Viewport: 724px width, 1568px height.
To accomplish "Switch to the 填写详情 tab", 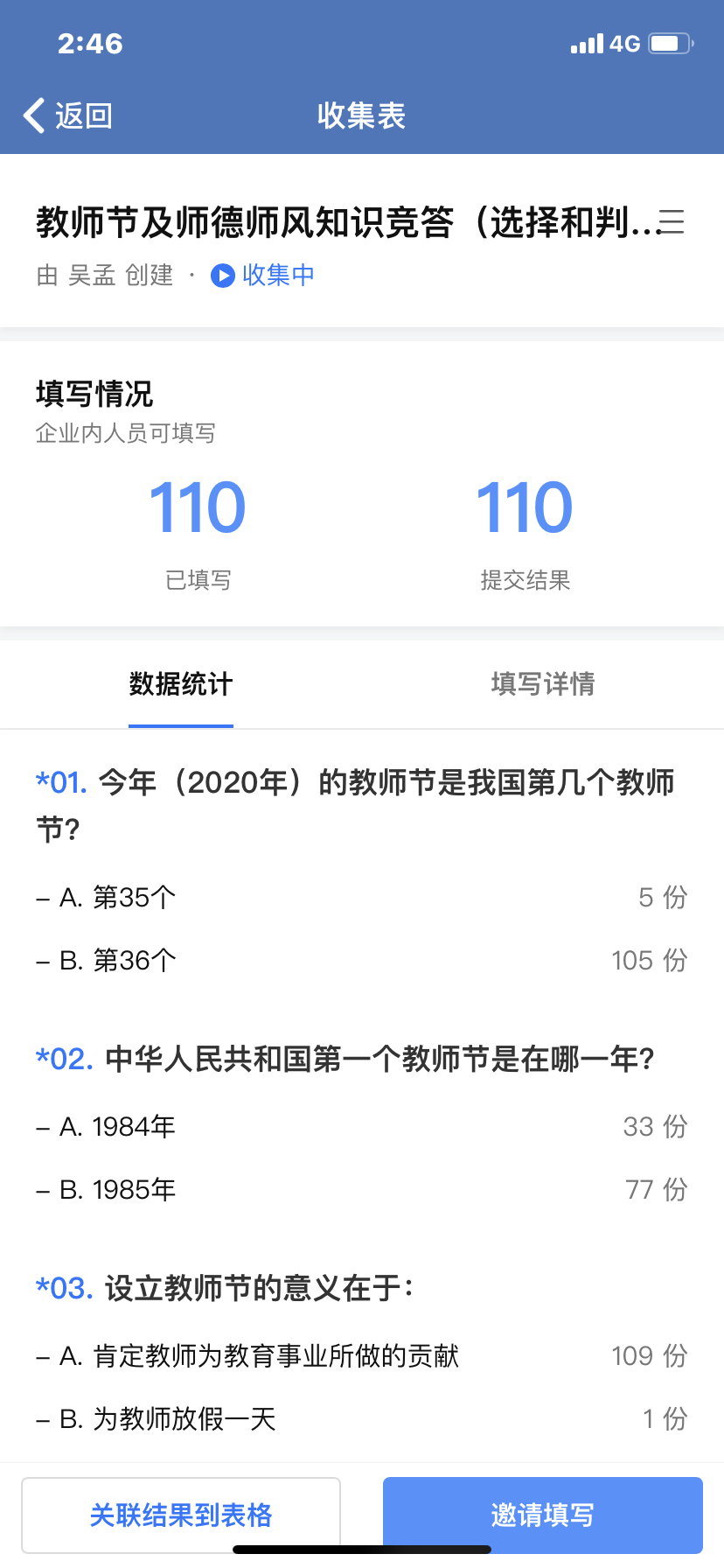I will (542, 684).
